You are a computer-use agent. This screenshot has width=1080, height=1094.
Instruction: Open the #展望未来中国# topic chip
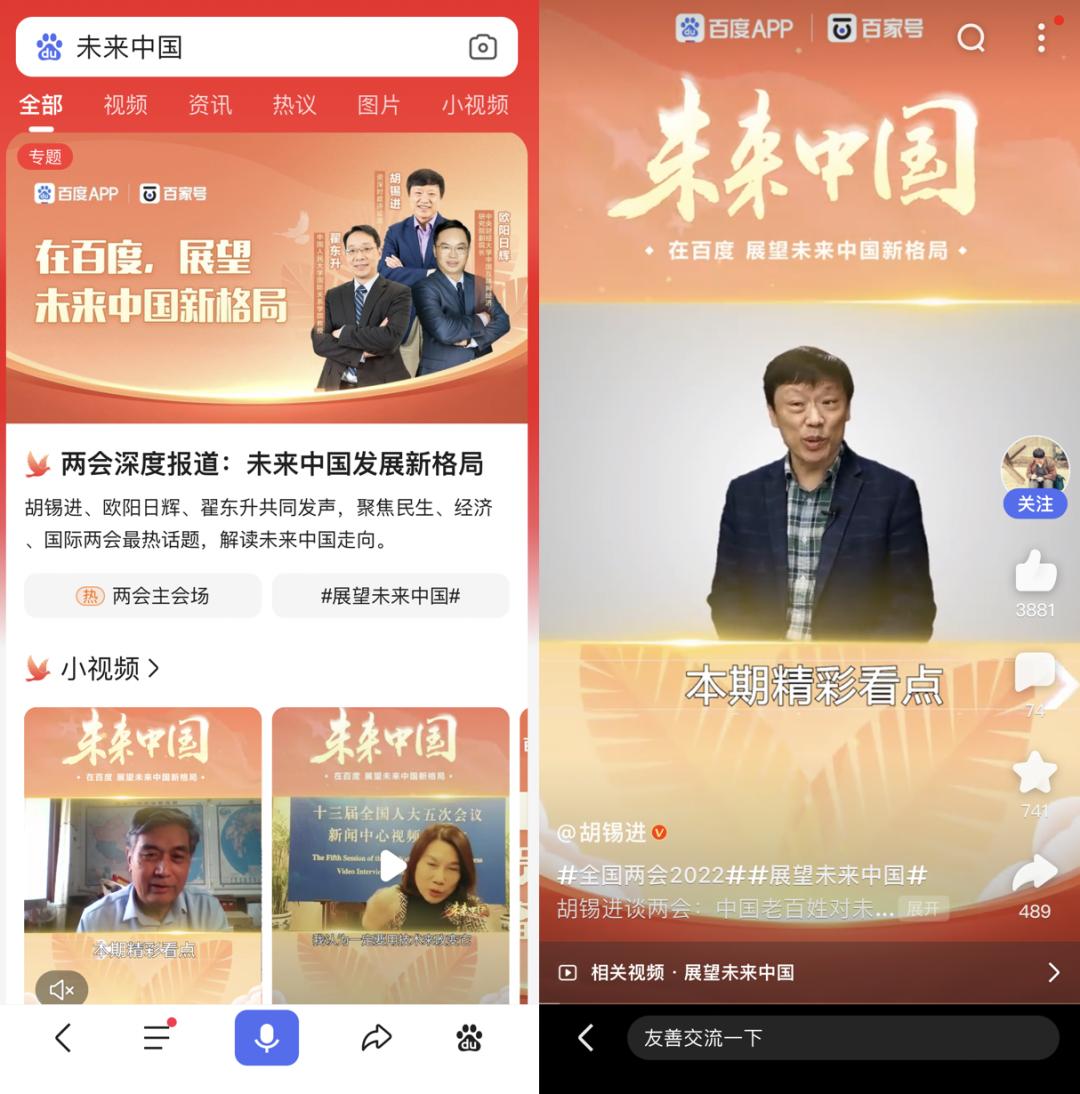(390, 596)
